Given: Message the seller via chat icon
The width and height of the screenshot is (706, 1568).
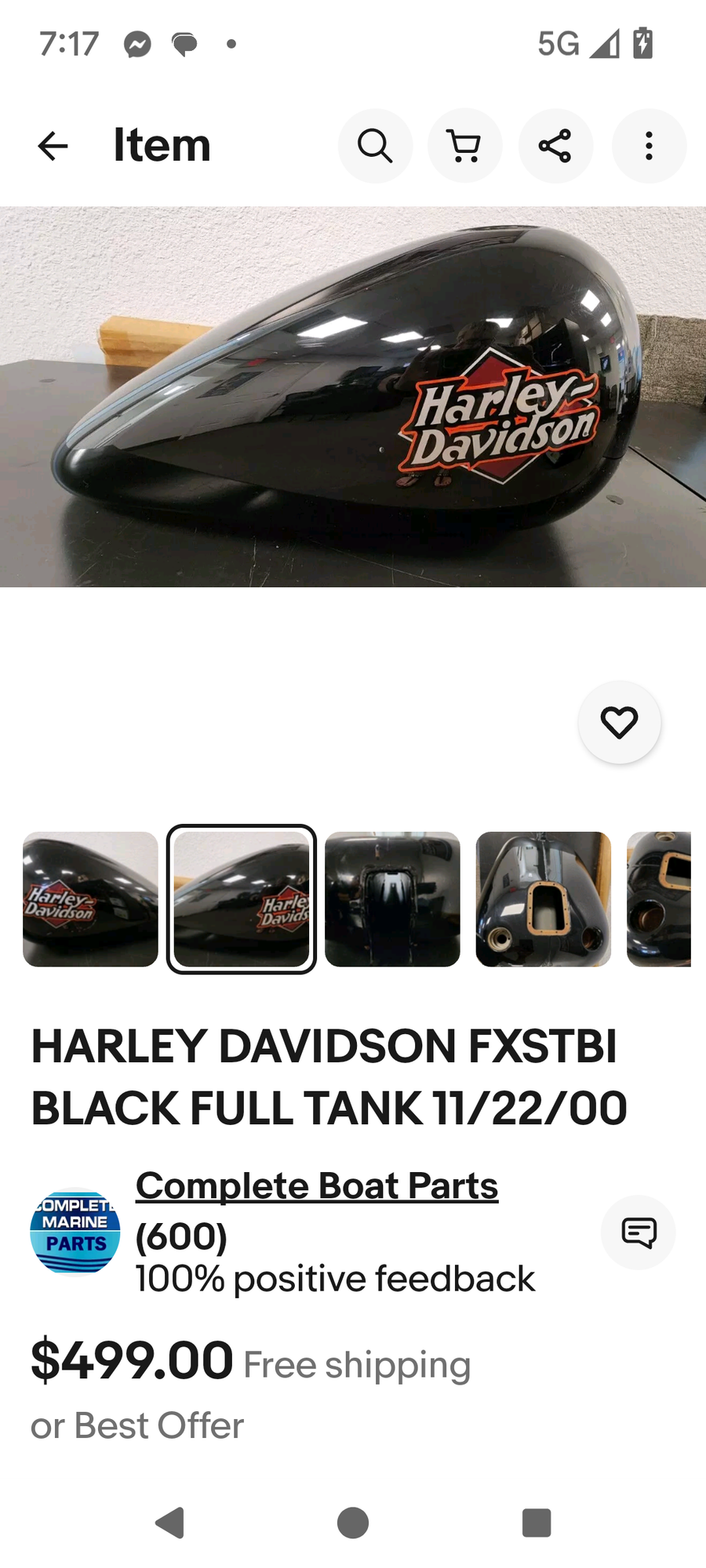Looking at the screenshot, I should tap(638, 1232).
